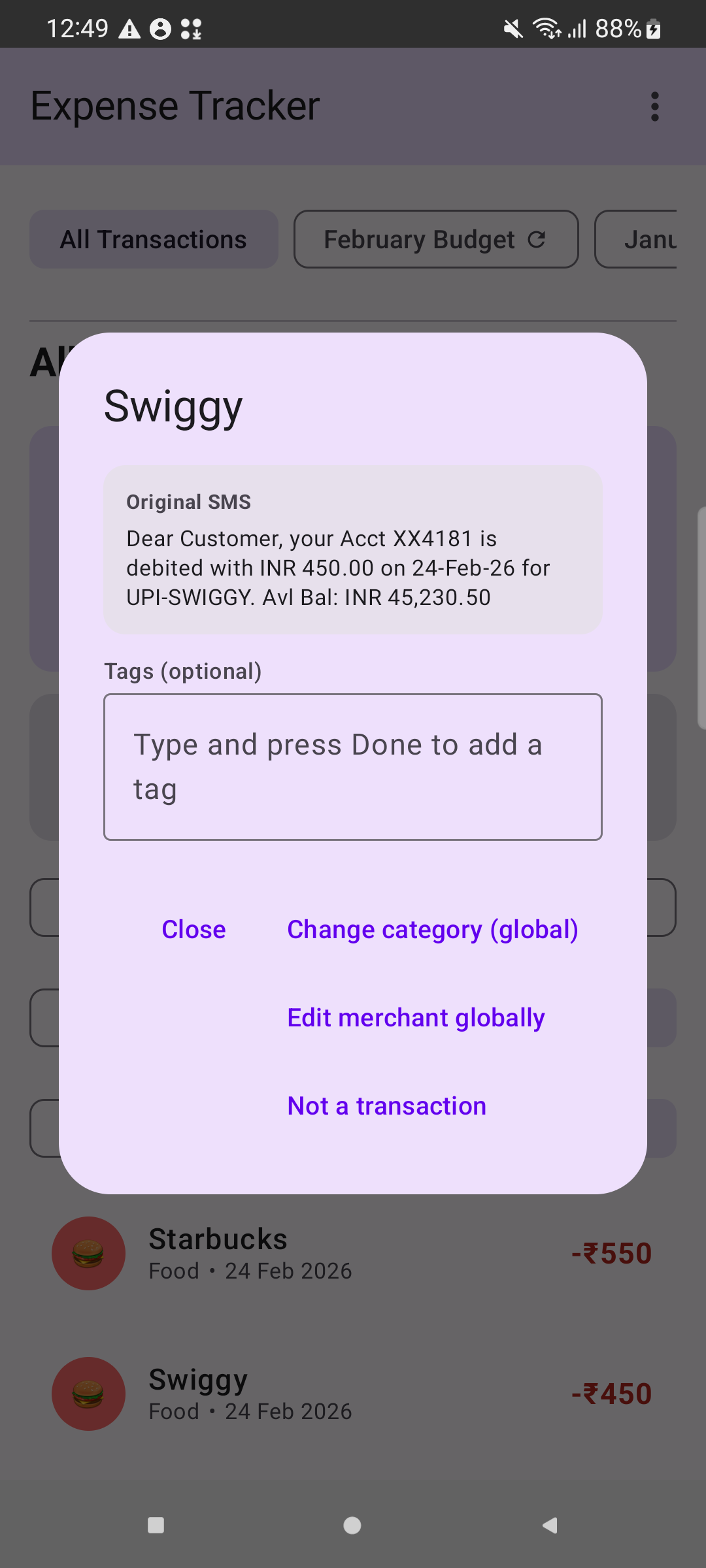Select the All Transactions filter chip
706x1568 pixels.
tap(153, 239)
